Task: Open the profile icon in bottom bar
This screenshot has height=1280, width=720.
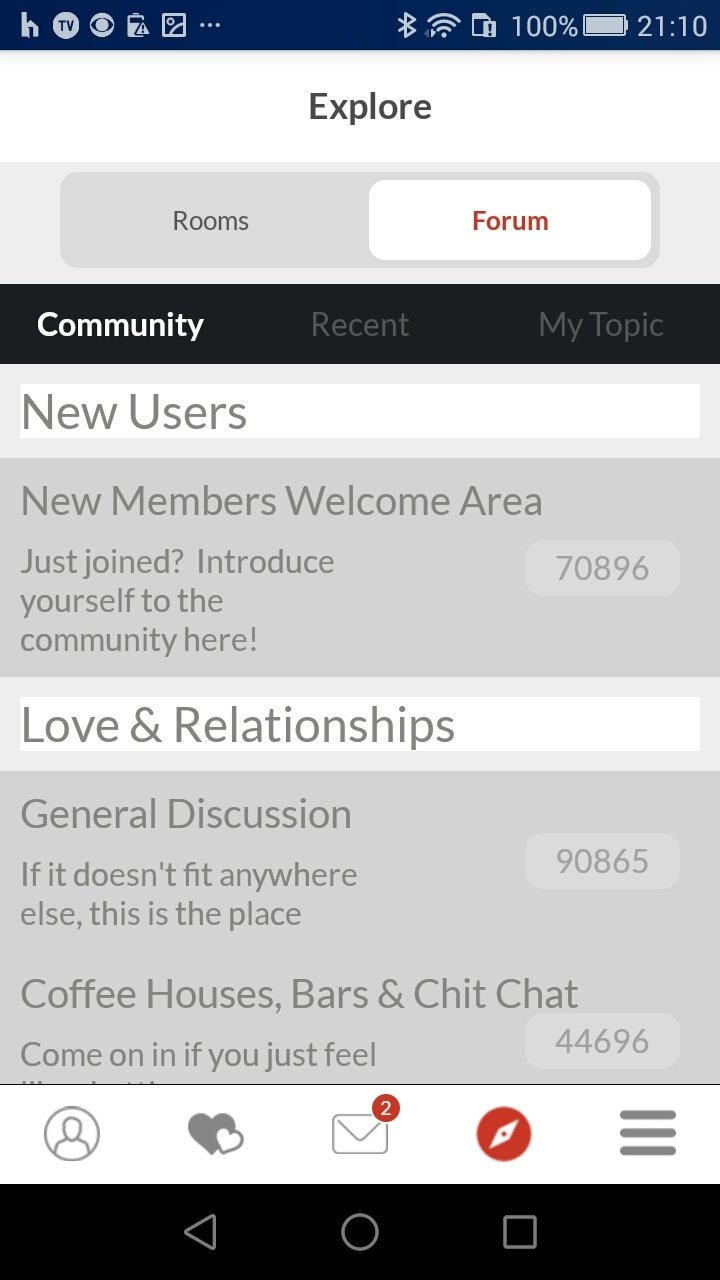Action: (x=72, y=1135)
